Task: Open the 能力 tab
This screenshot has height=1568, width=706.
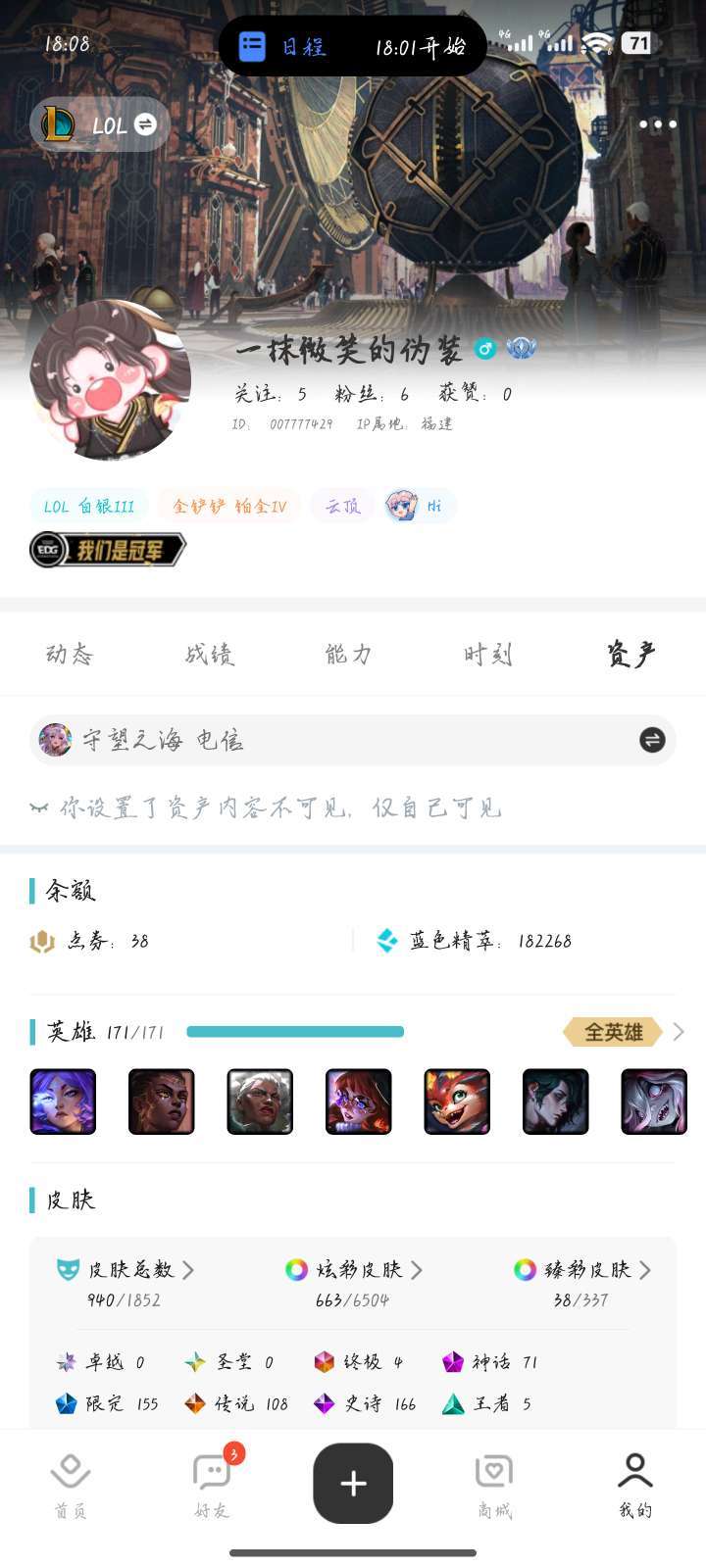Action: (349, 654)
